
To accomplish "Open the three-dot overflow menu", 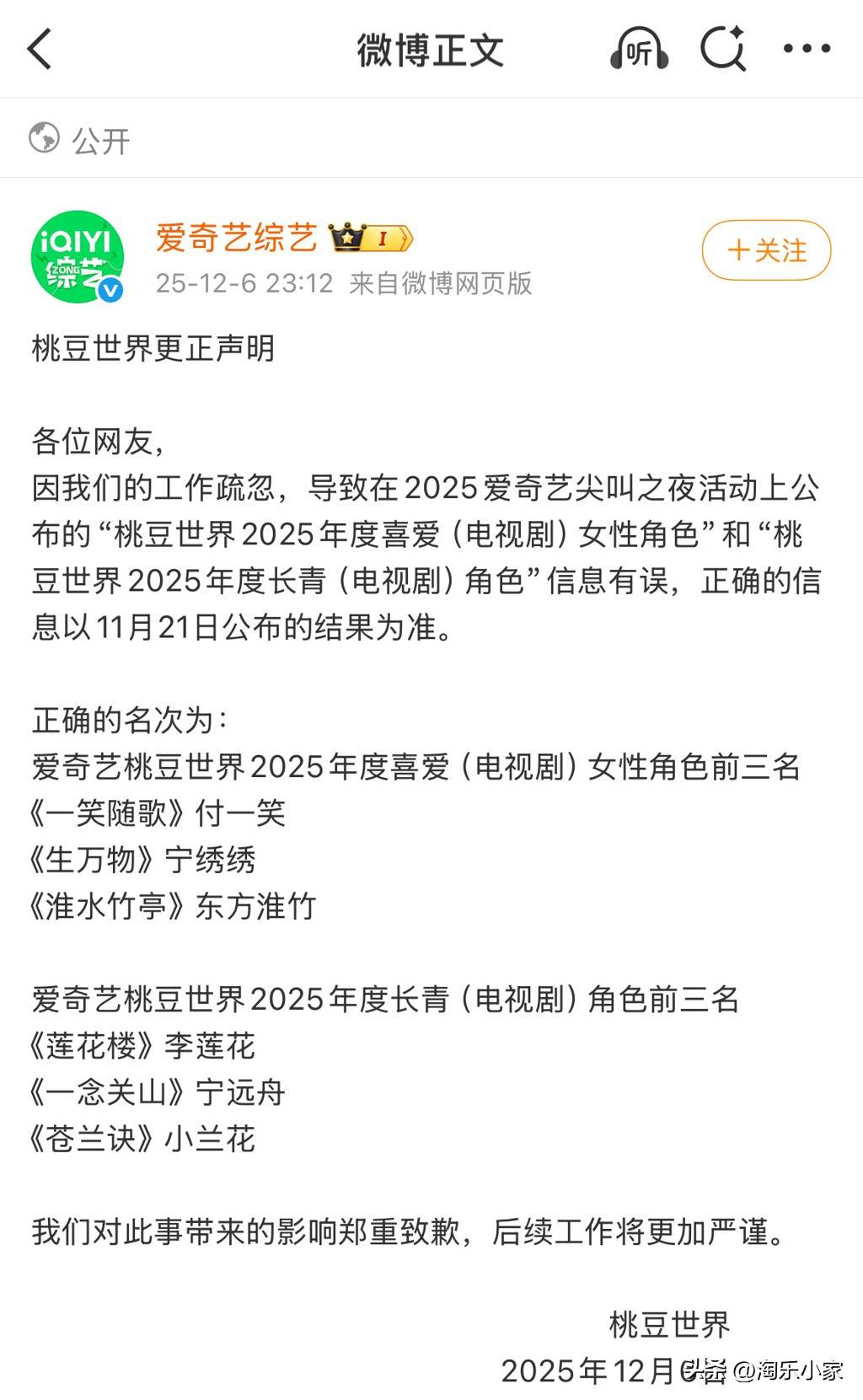I will (x=807, y=49).
